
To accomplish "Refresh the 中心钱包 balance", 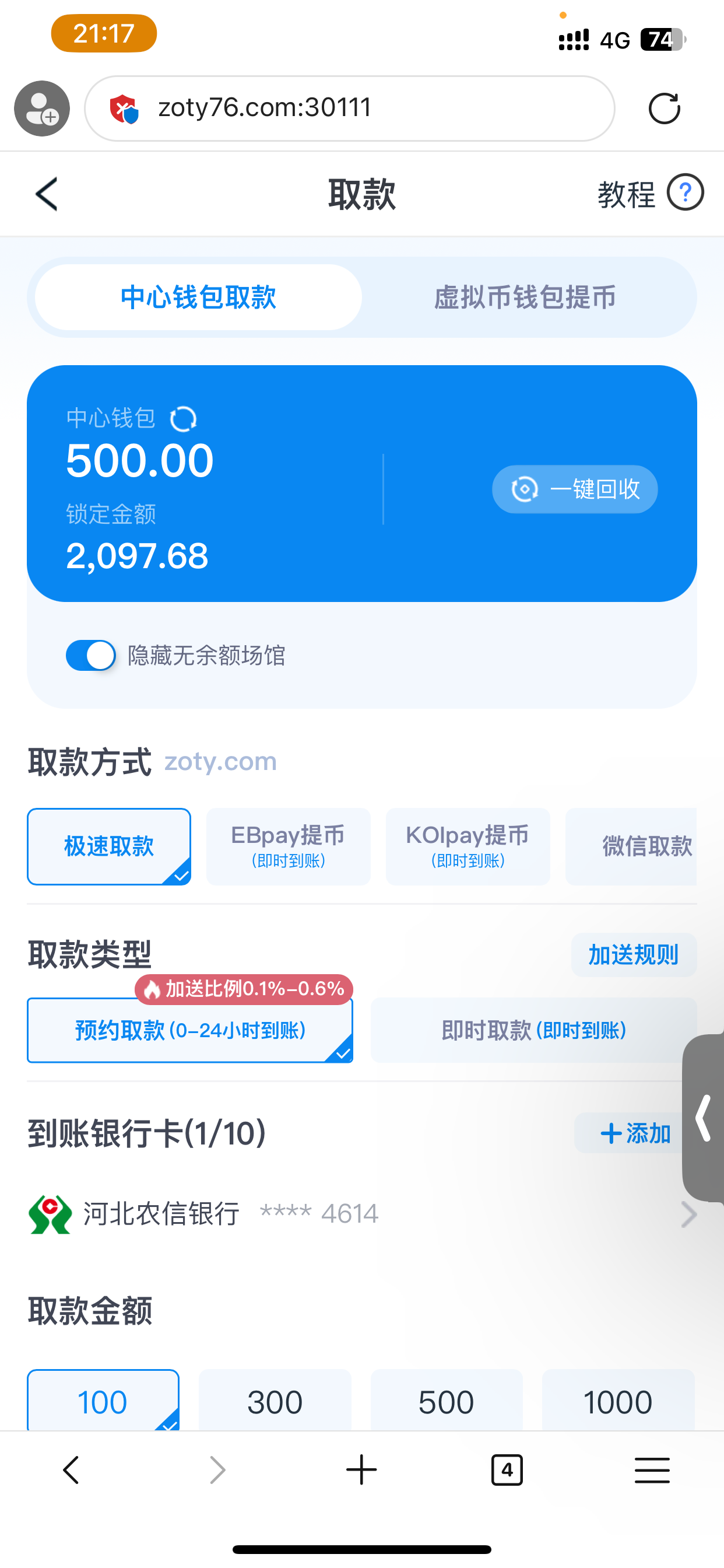I will click(183, 419).
